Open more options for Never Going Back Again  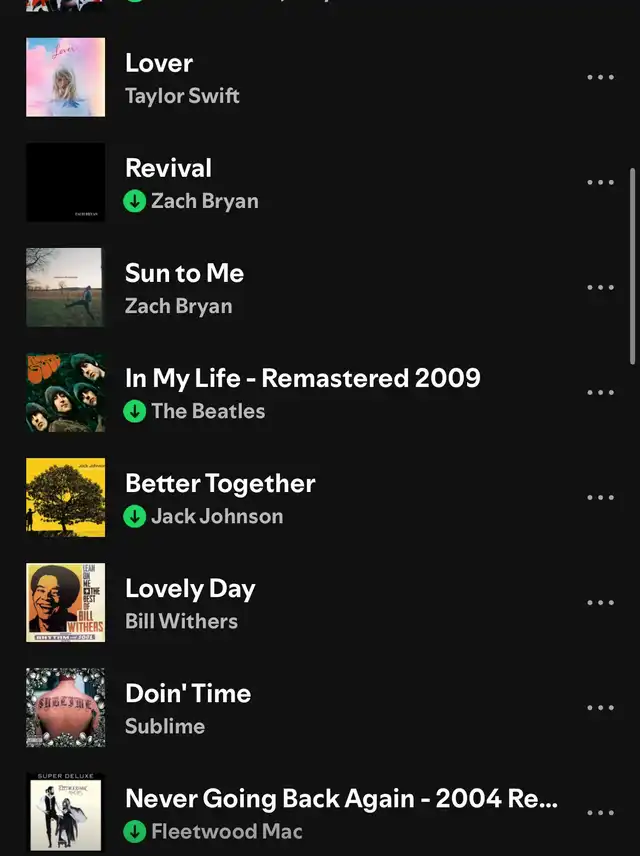click(600, 812)
